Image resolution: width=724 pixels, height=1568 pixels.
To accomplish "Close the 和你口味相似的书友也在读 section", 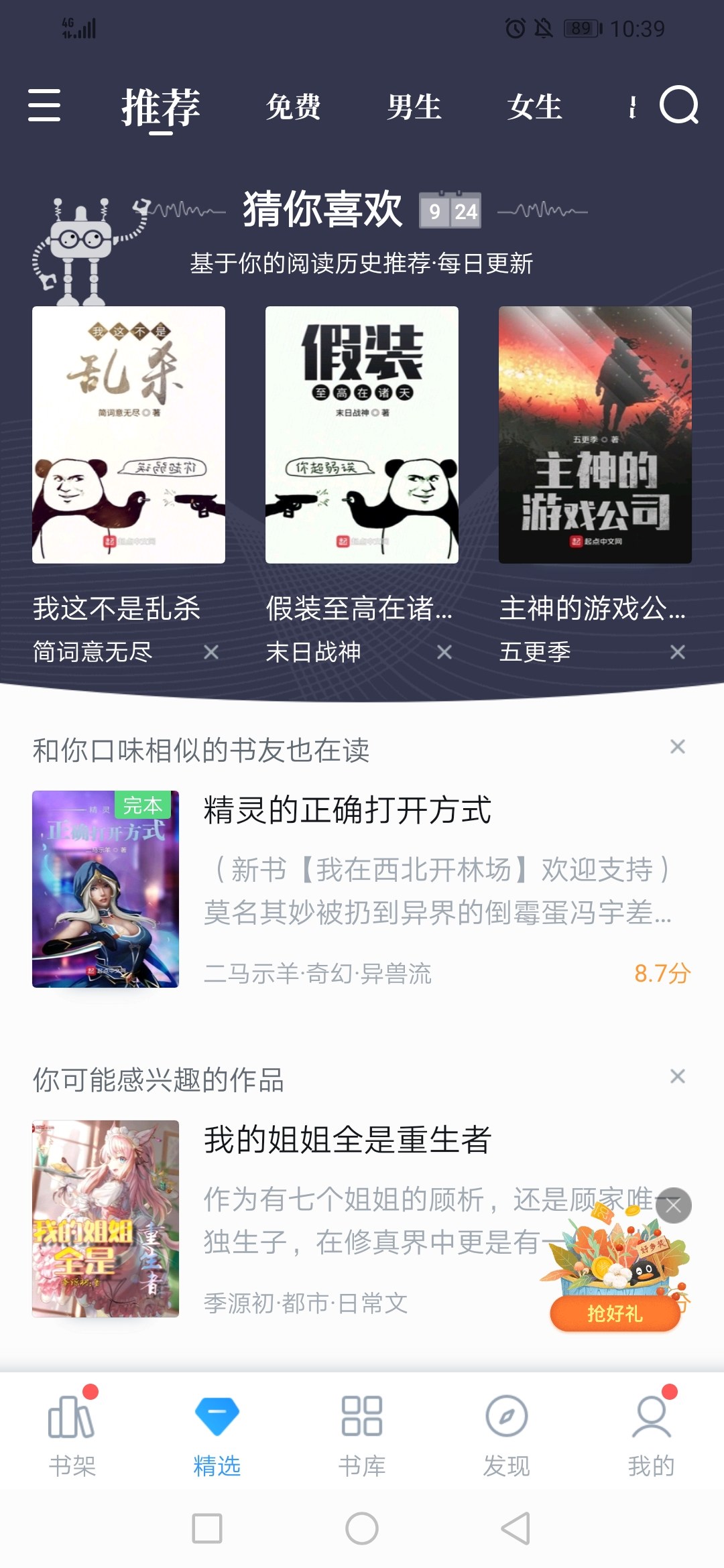I will [x=678, y=746].
